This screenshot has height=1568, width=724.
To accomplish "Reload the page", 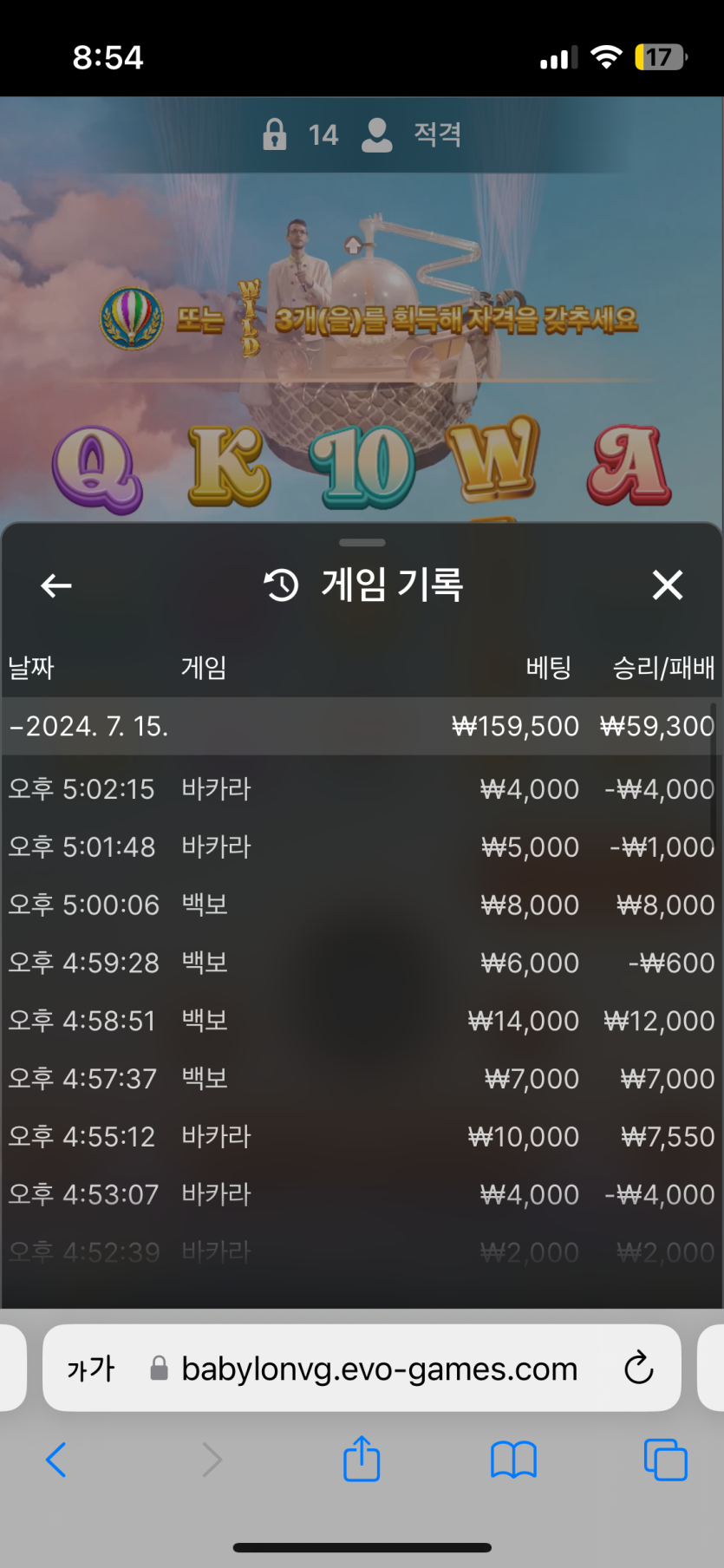I will pos(639,1369).
